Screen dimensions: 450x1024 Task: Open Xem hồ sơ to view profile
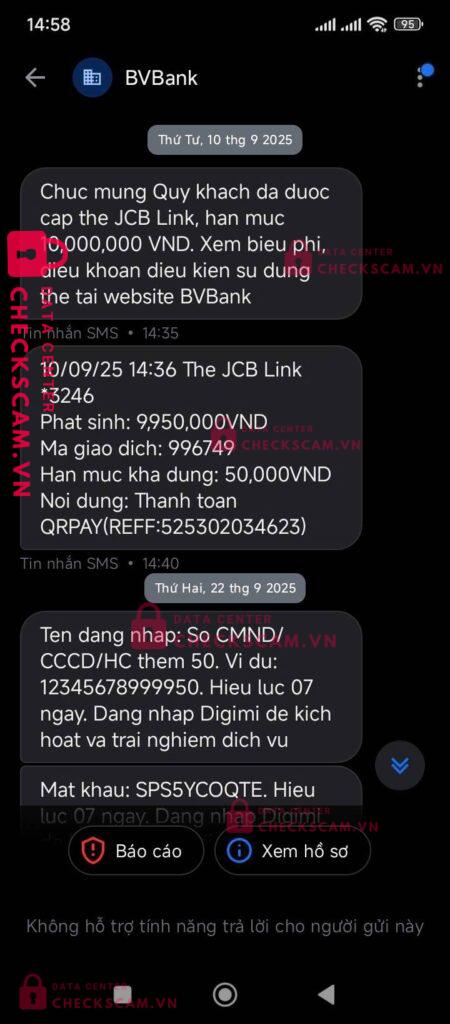293,851
